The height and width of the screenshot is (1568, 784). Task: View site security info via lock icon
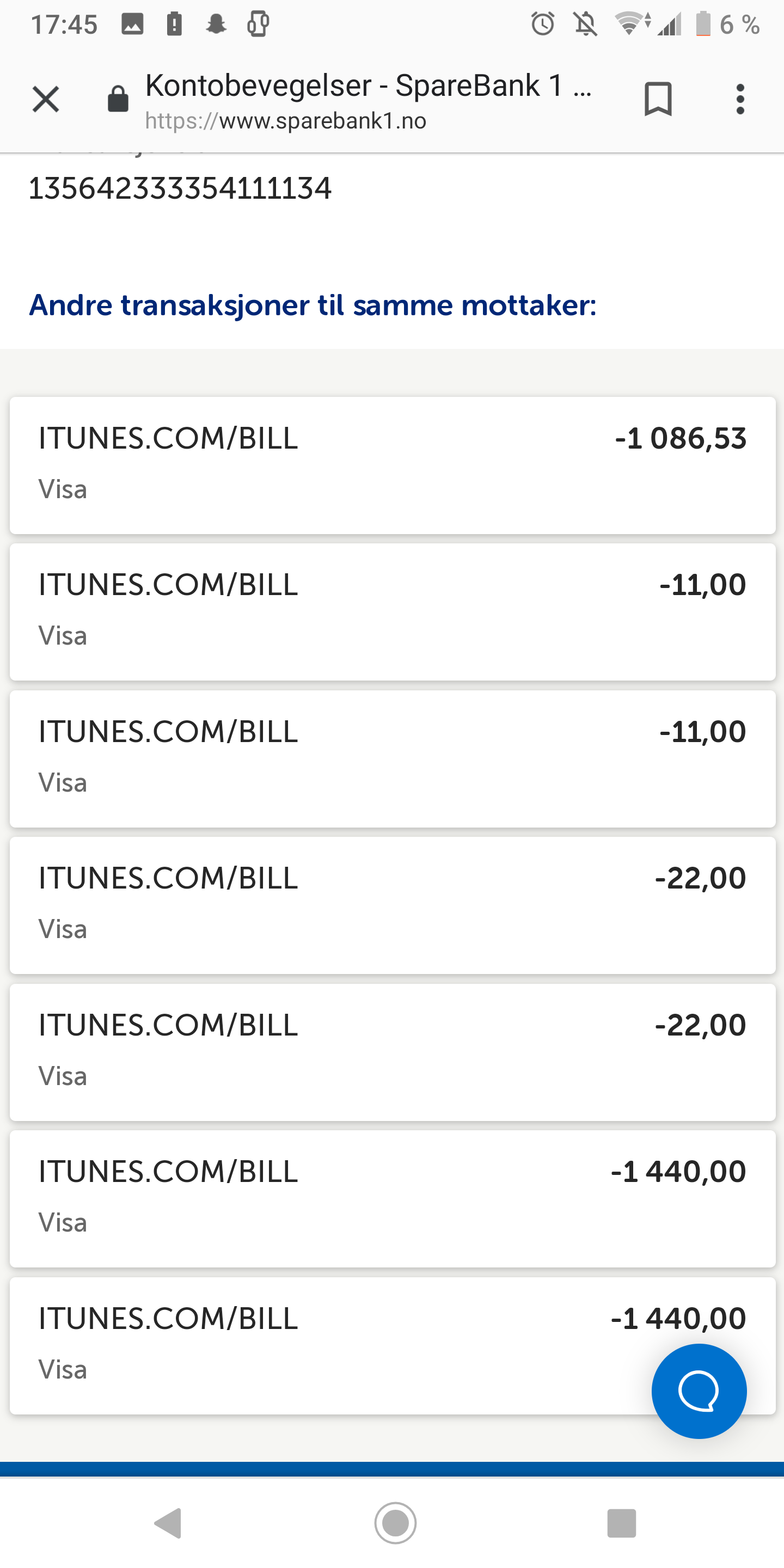118,99
